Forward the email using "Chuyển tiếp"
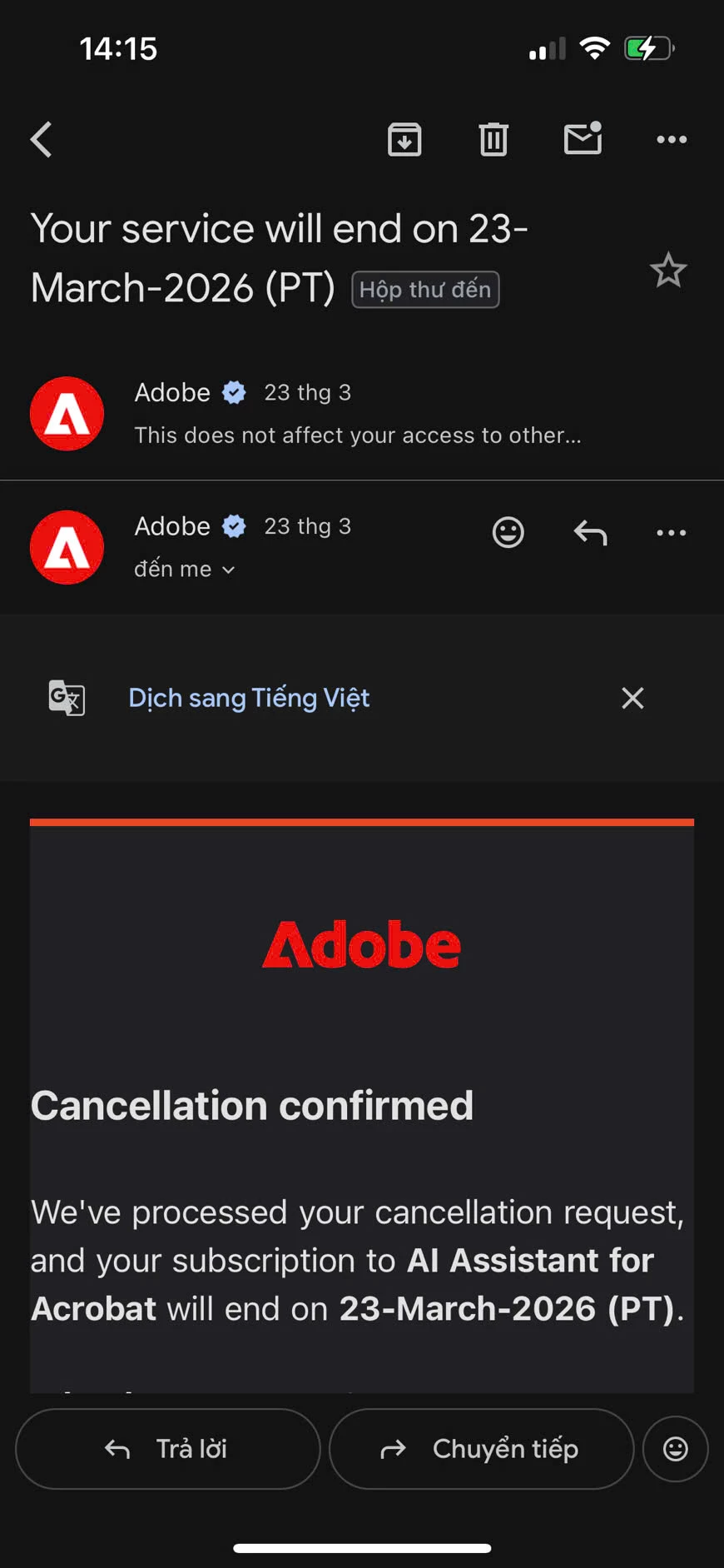 click(x=481, y=1449)
